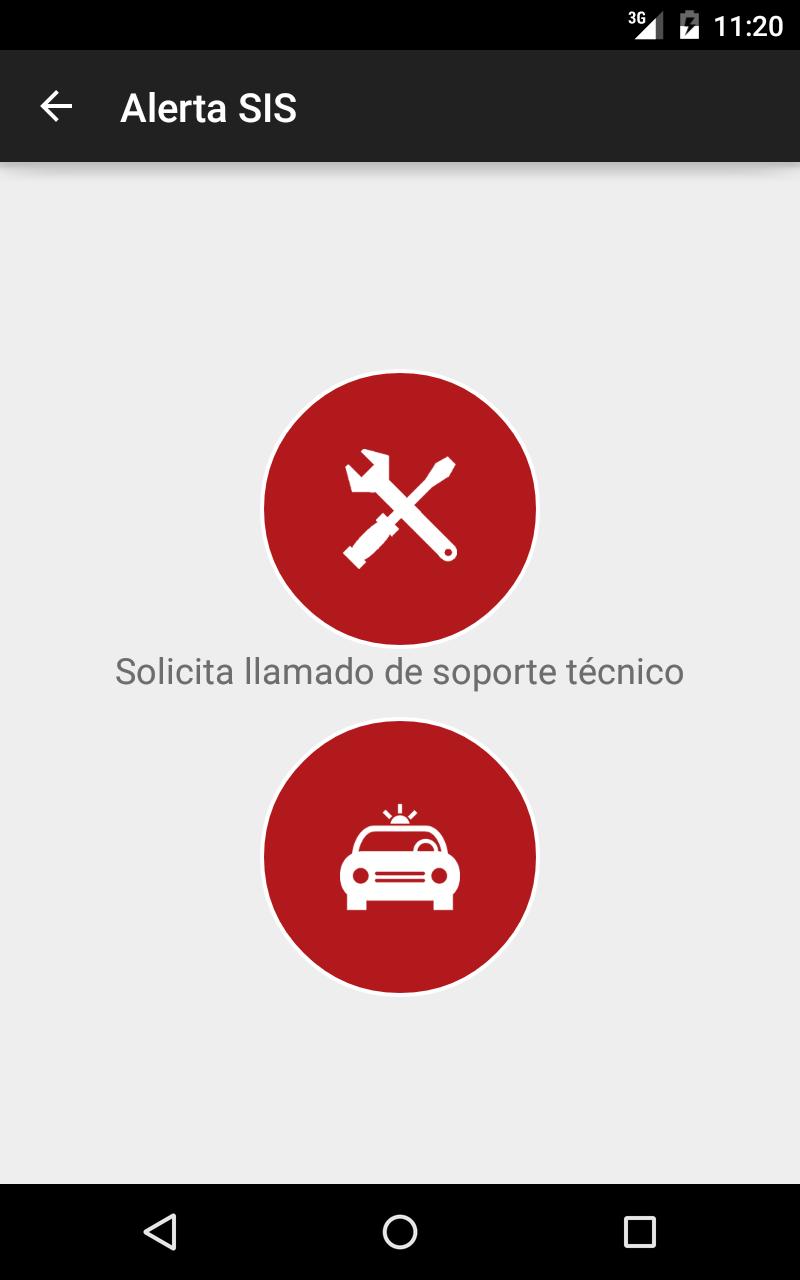The width and height of the screenshot is (800, 1280).
Task: Open recent apps from navigation bar
Action: [x=639, y=1232]
